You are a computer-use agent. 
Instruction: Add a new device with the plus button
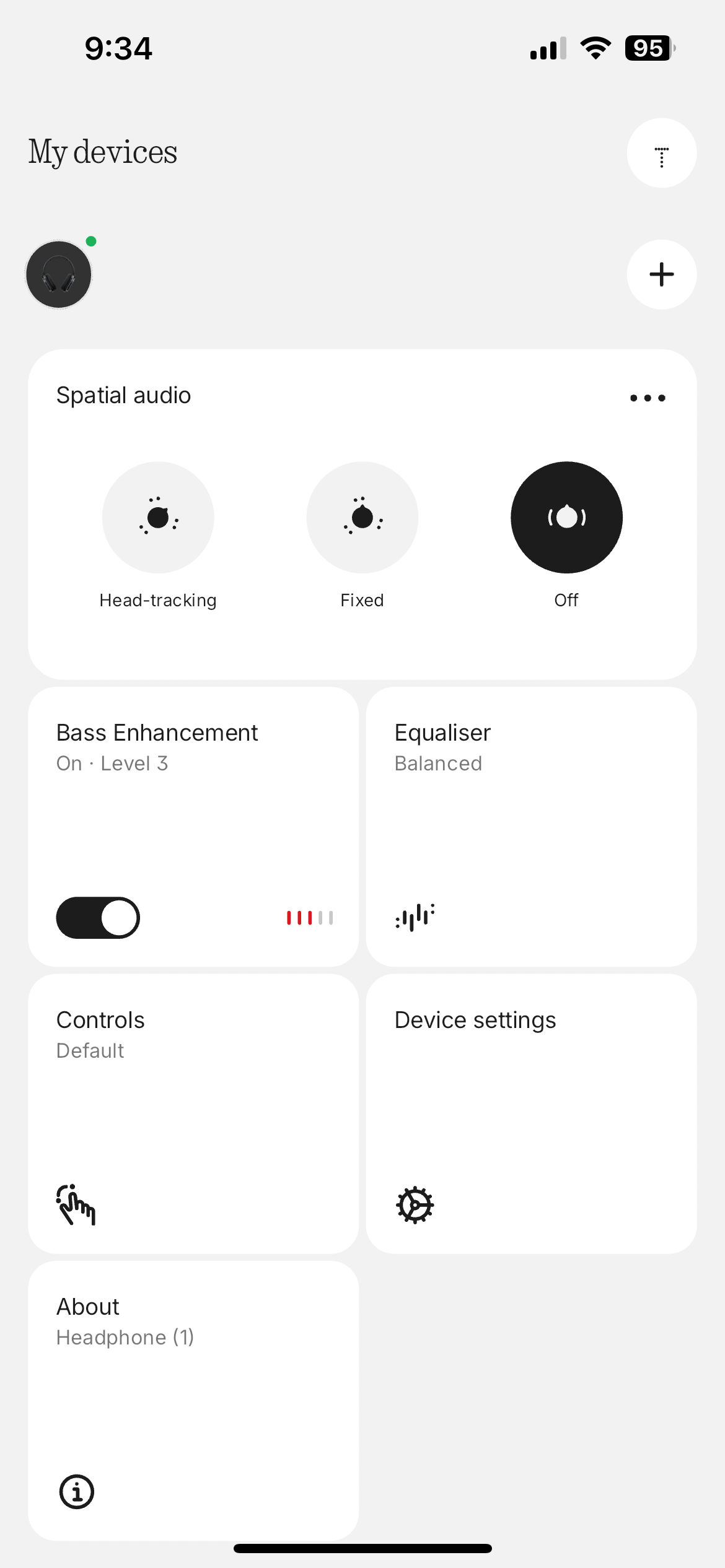click(661, 274)
